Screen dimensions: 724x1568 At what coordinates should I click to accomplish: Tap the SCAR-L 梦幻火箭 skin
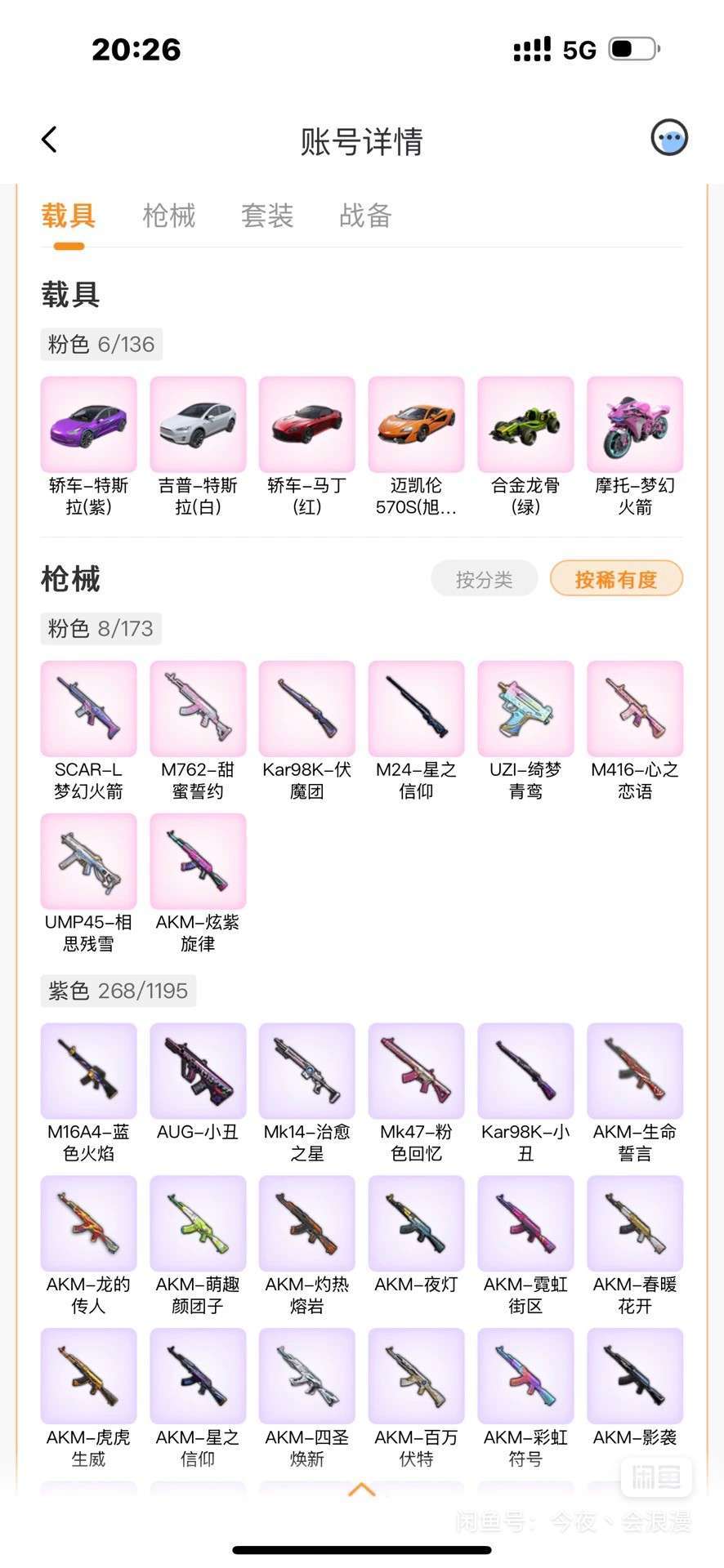(89, 731)
